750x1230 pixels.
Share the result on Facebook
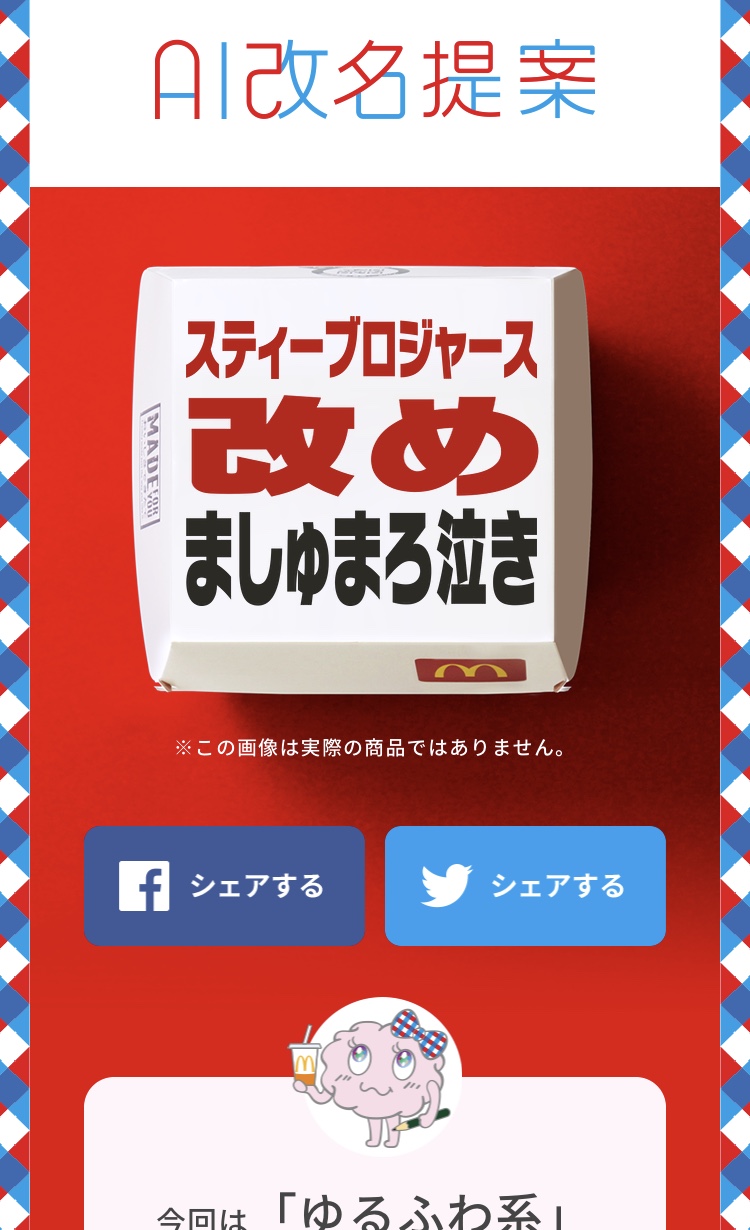[x=224, y=886]
